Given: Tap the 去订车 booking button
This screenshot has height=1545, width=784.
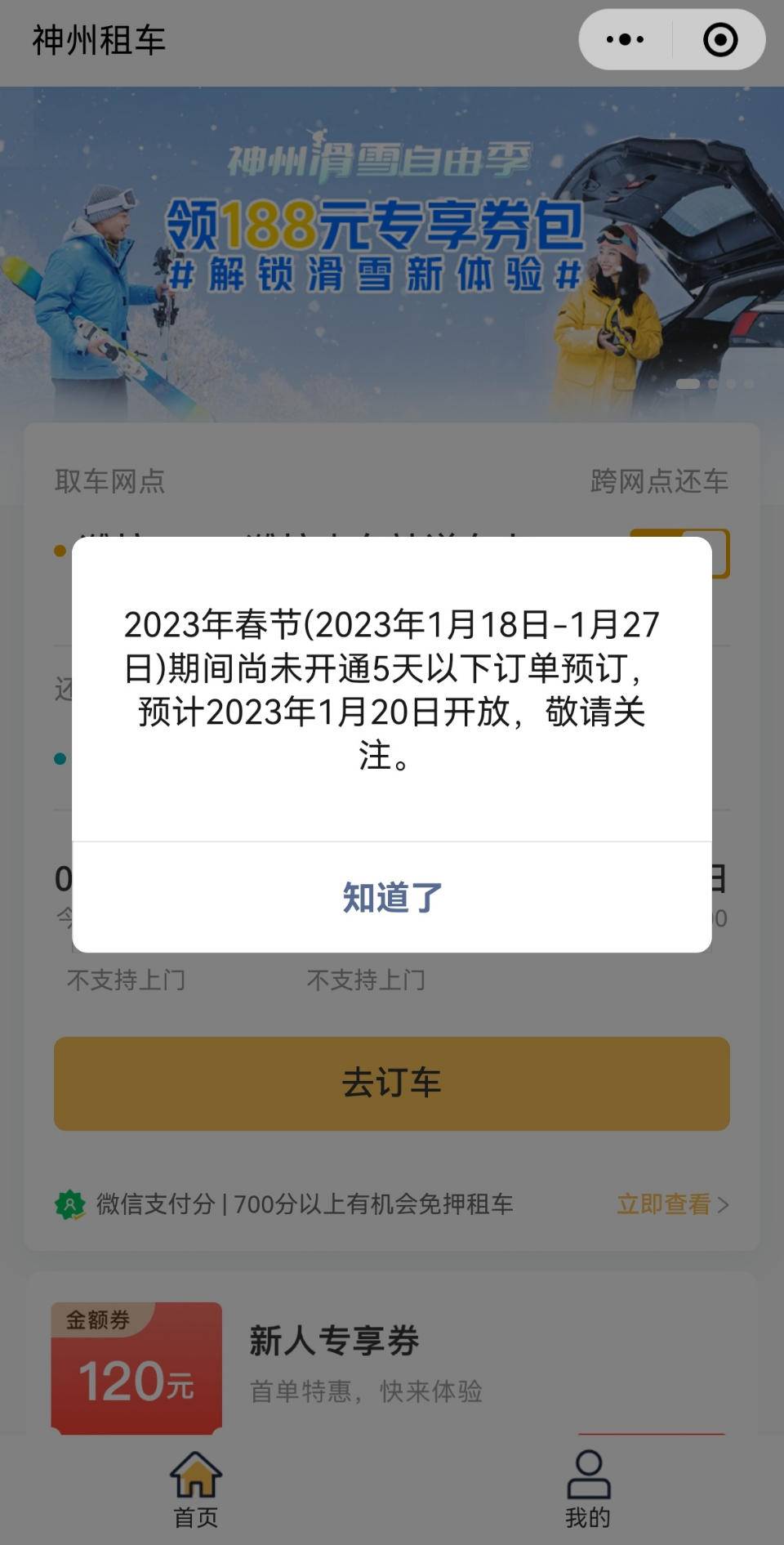Looking at the screenshot, I should [392, 1083].
